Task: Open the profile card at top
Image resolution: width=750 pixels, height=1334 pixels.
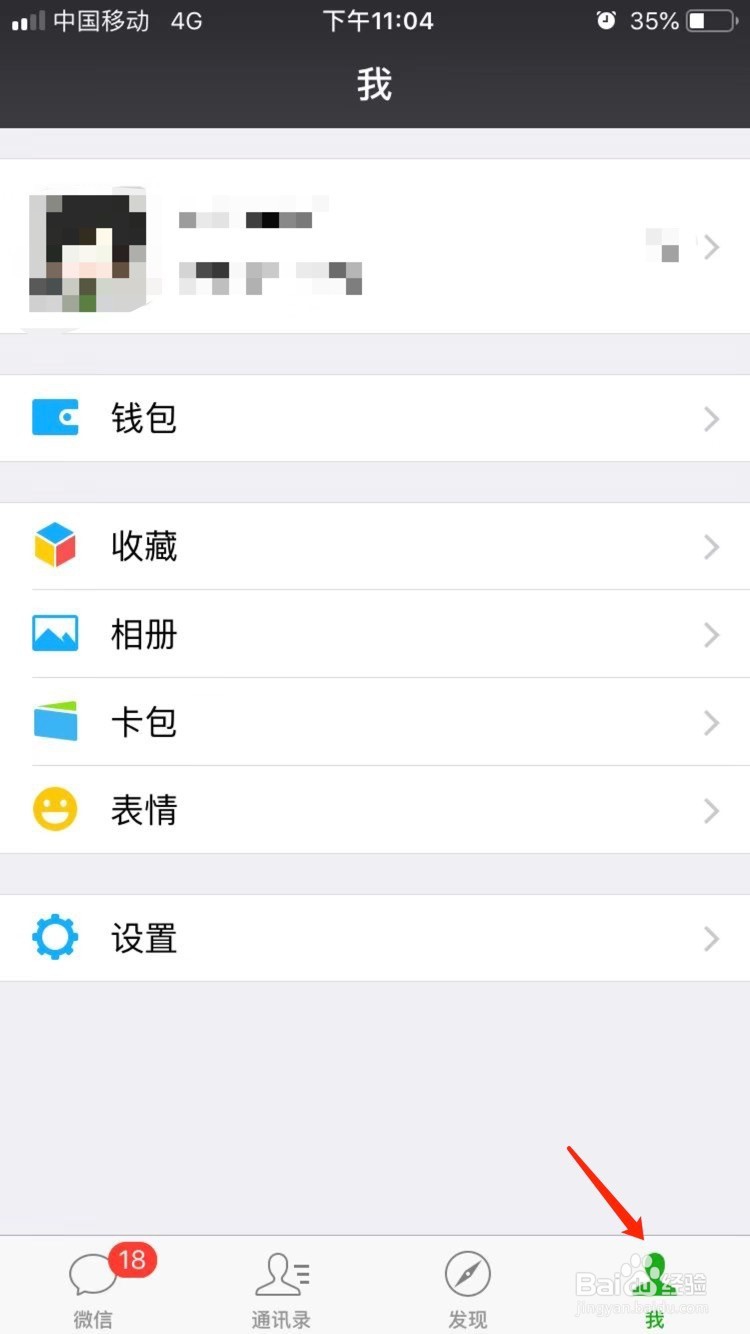Action: coord(375,246)
